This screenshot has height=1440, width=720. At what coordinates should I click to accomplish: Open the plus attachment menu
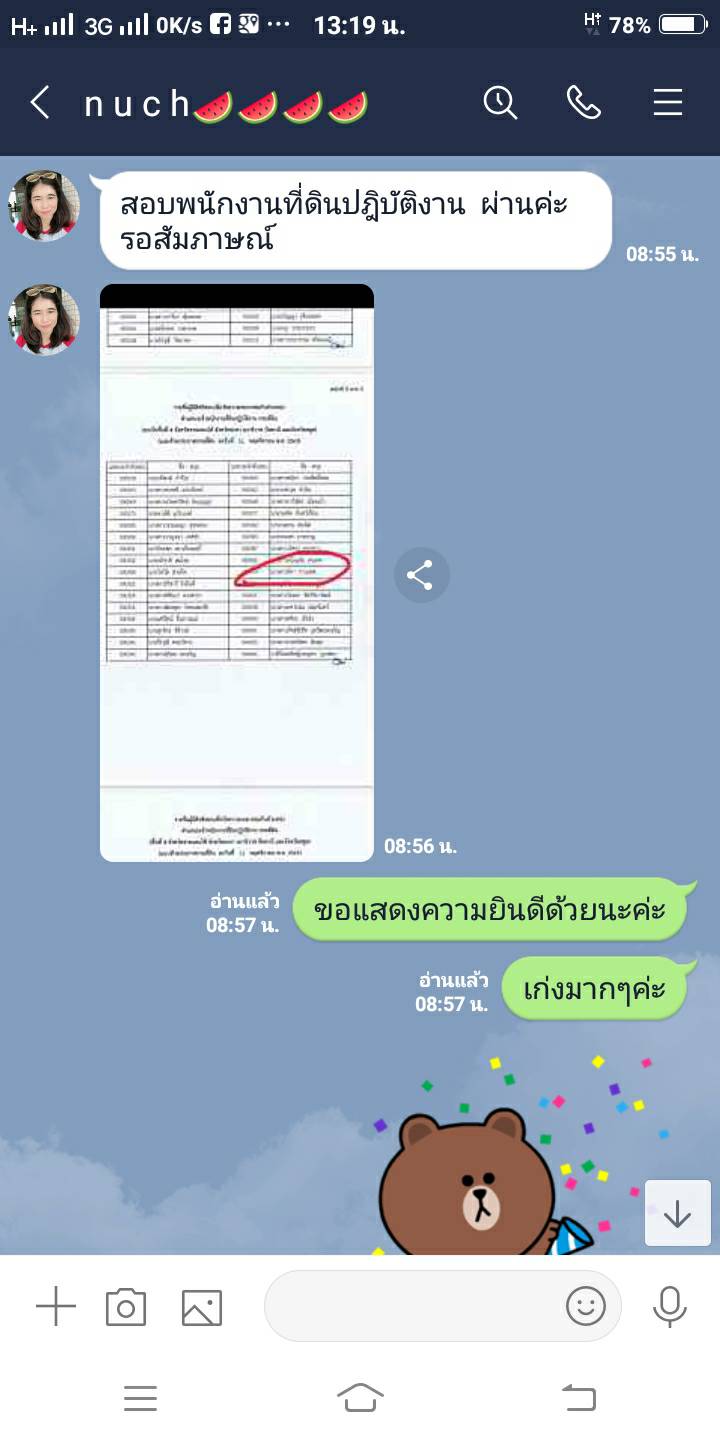(x=56, y=1307)
